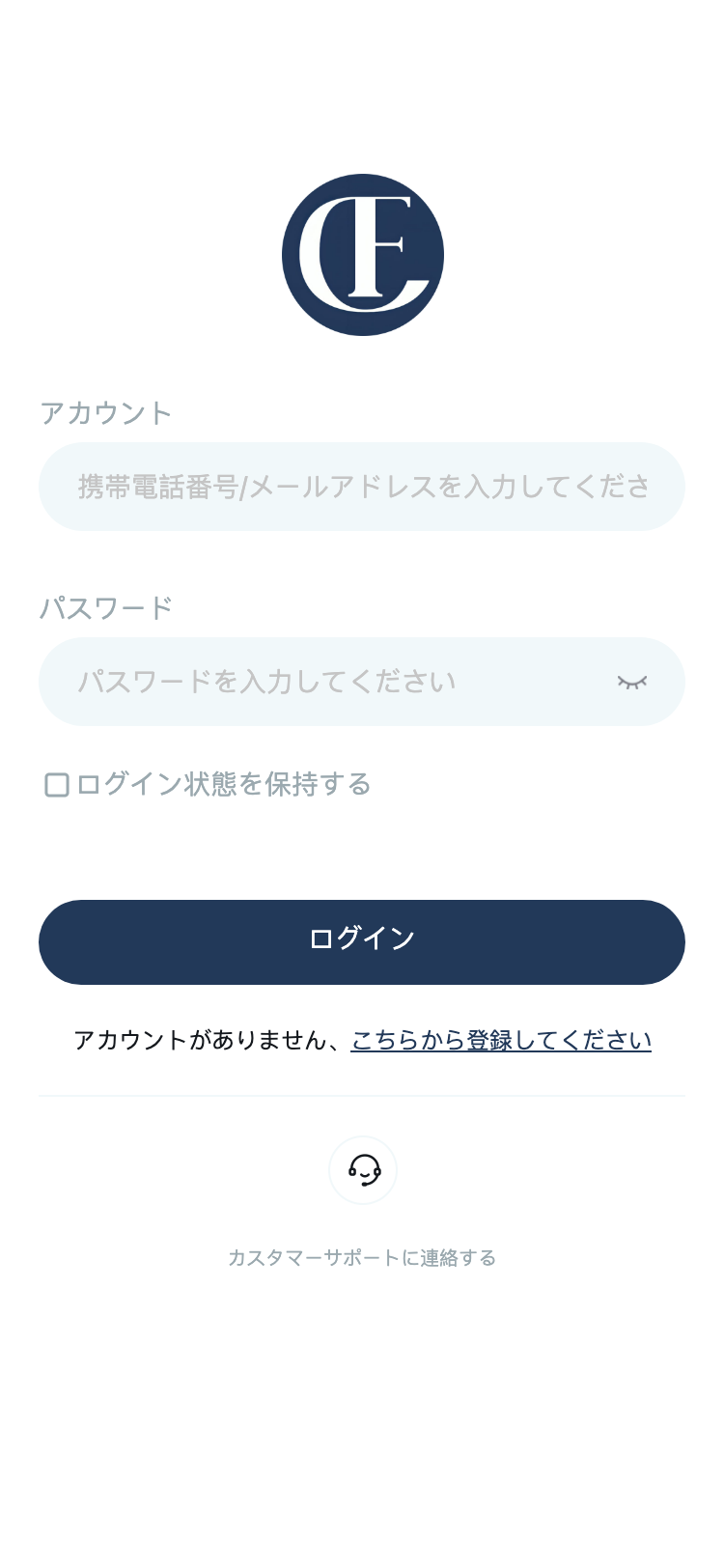Tap the circular logo above the login form
This screenshot has height=1568, width=724.
coord(362,254)
